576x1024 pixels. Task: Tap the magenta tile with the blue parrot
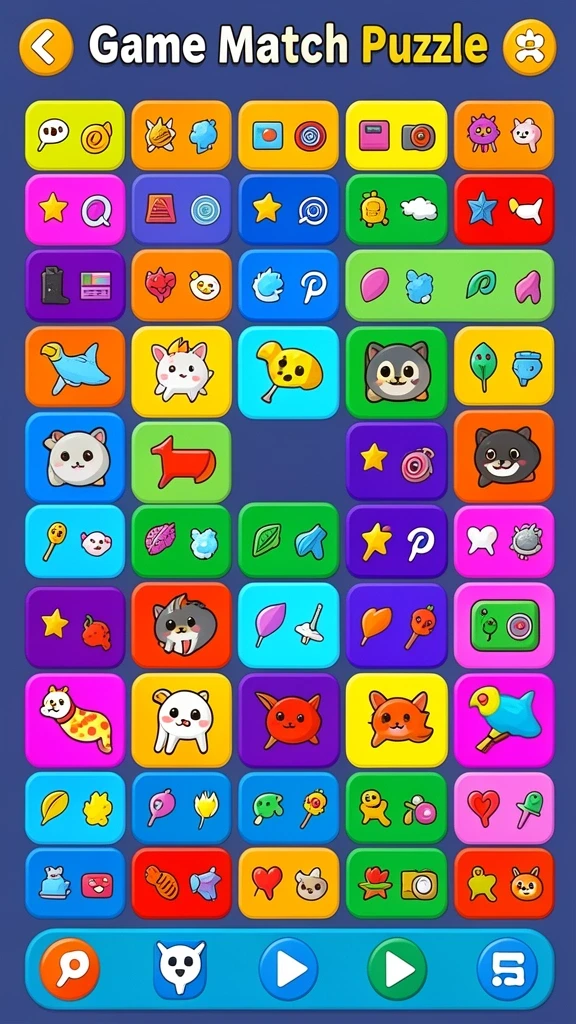click(504, 720)
